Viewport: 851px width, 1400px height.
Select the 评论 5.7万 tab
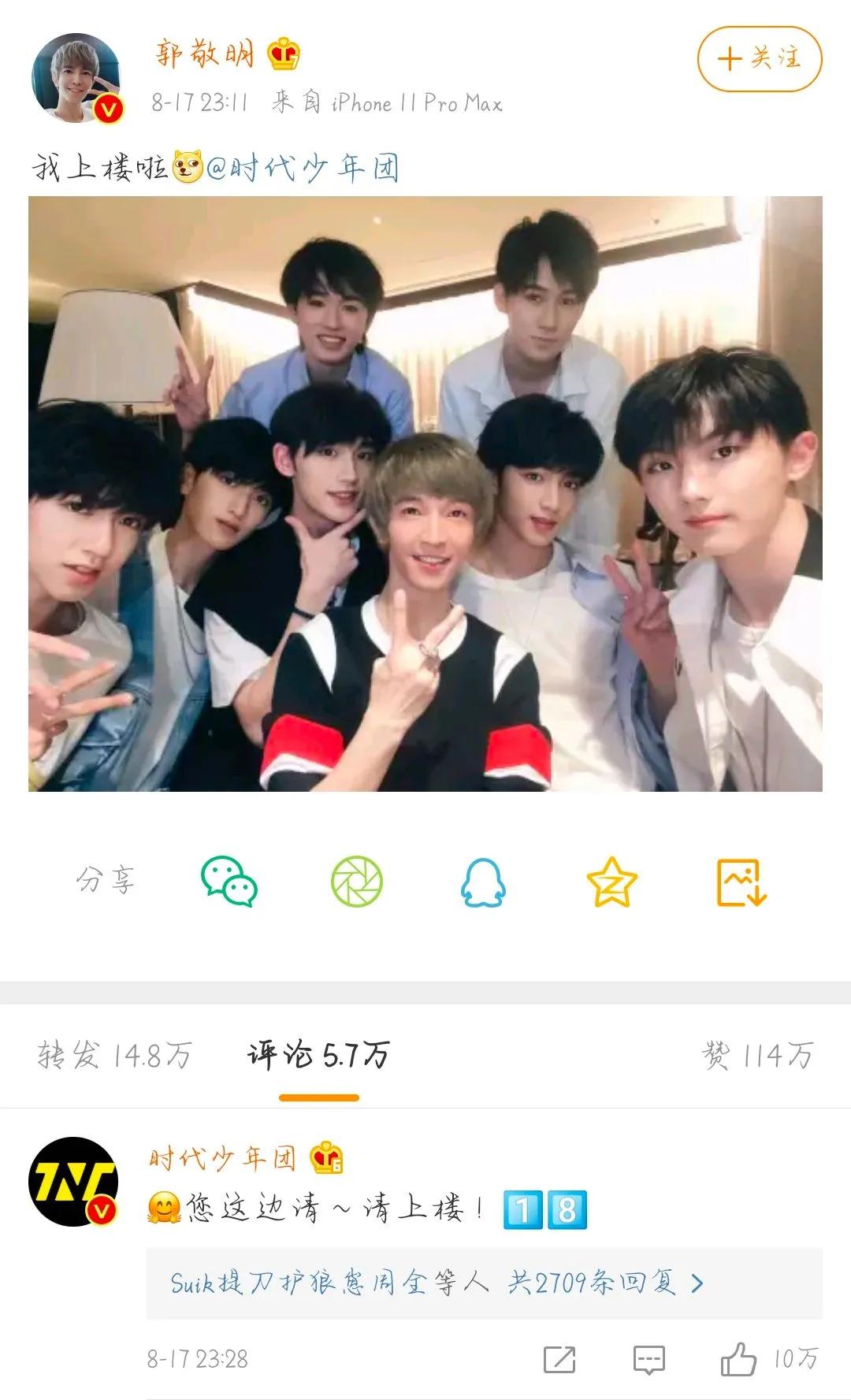click(x=318, y=1055)
